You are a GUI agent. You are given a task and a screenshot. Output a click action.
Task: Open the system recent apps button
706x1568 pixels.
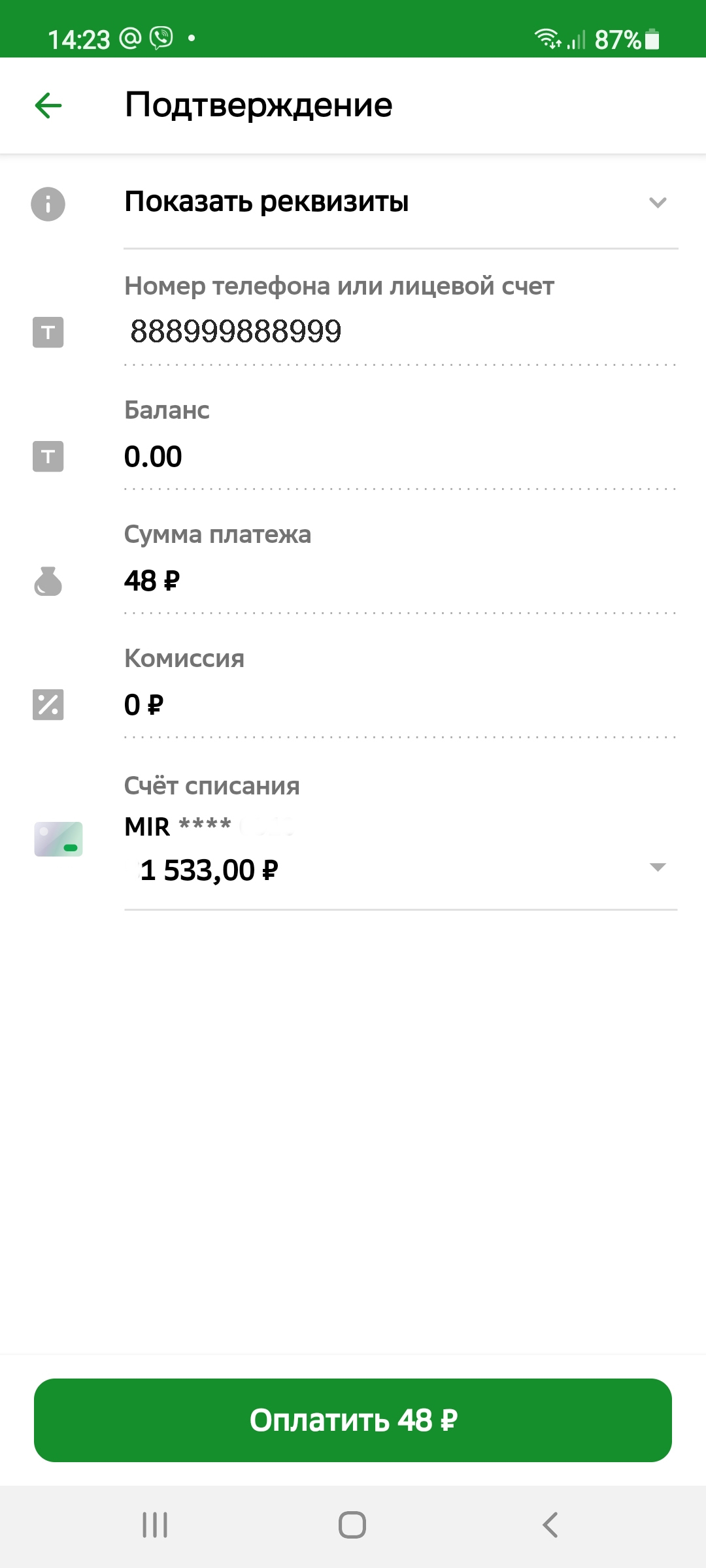click(155, 1525)
